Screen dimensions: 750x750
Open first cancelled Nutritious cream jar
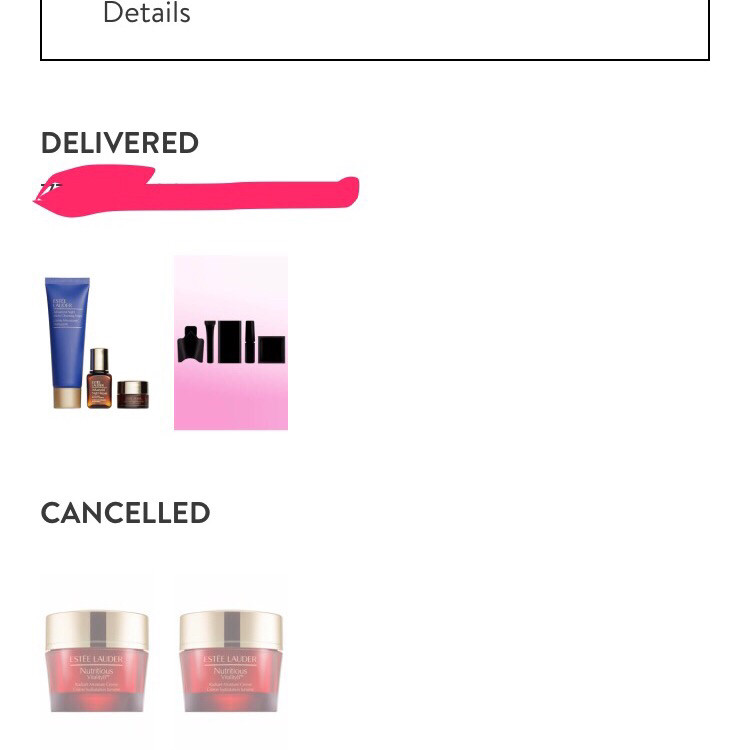point(97,661)
